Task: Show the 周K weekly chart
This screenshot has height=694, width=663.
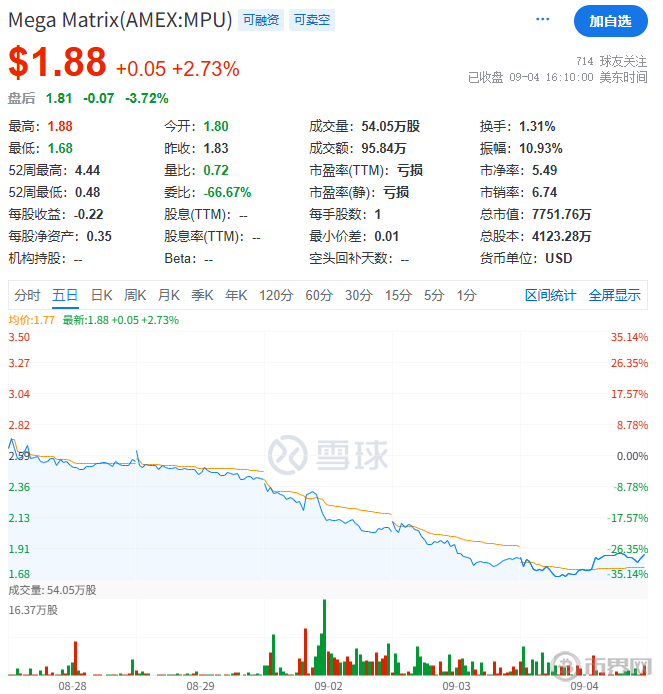Action: [x=135, y=295]
